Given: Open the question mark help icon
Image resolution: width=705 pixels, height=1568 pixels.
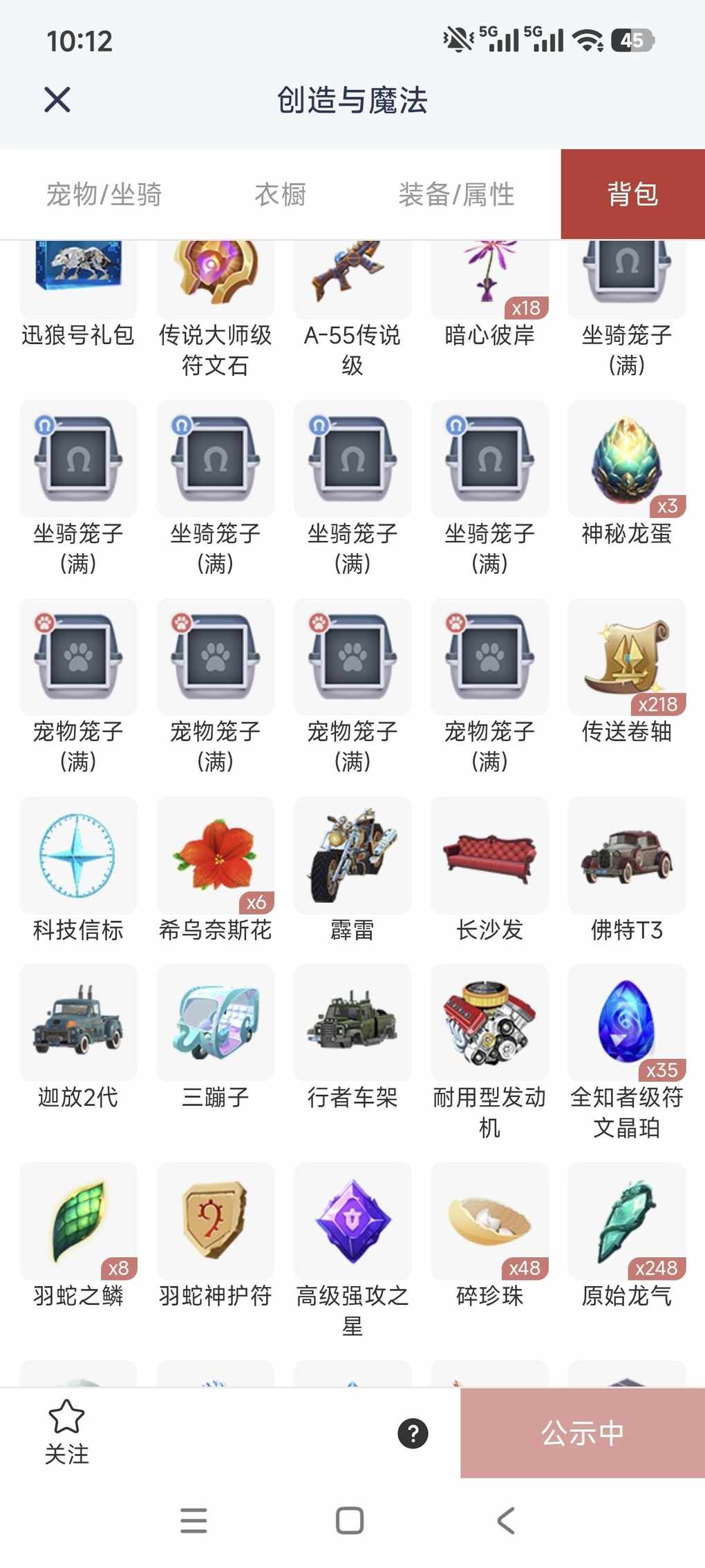Looking at the screenshot, I should tap(413, 1433).
